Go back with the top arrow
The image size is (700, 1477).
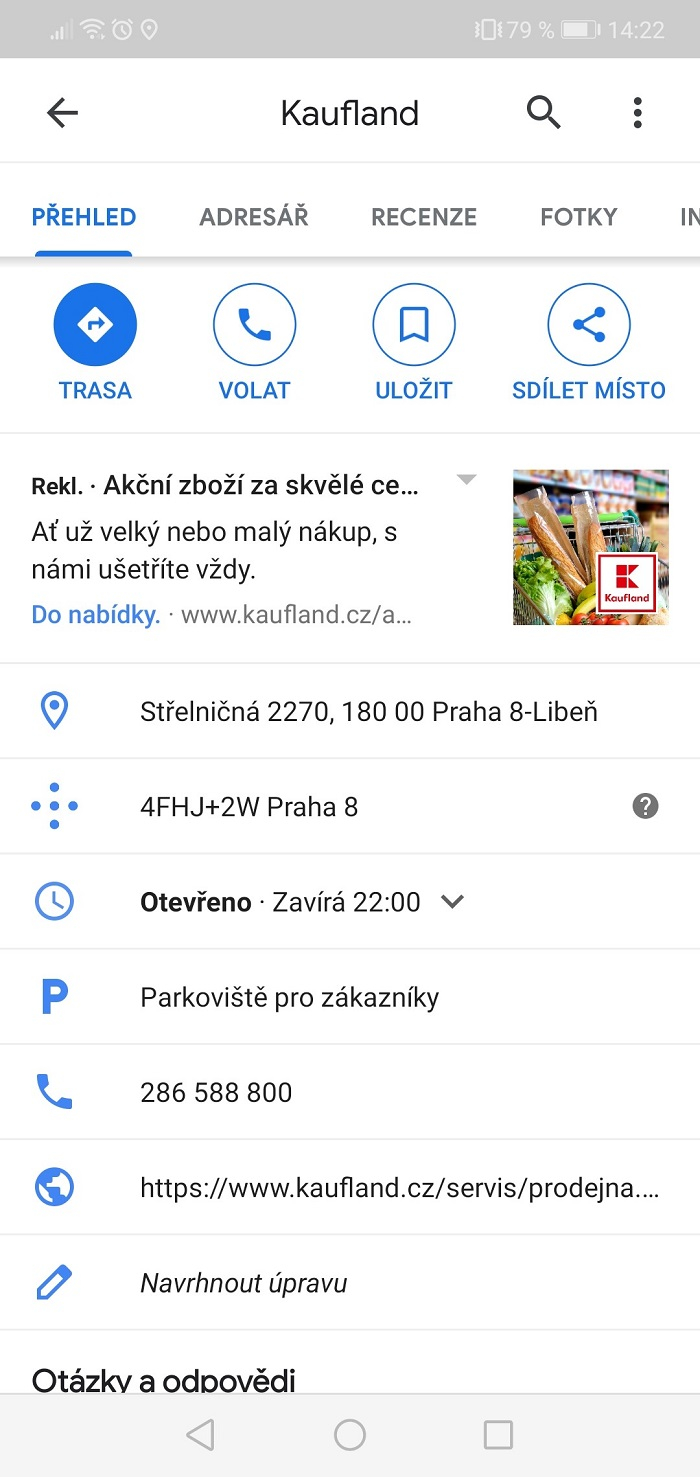(62, 113)
